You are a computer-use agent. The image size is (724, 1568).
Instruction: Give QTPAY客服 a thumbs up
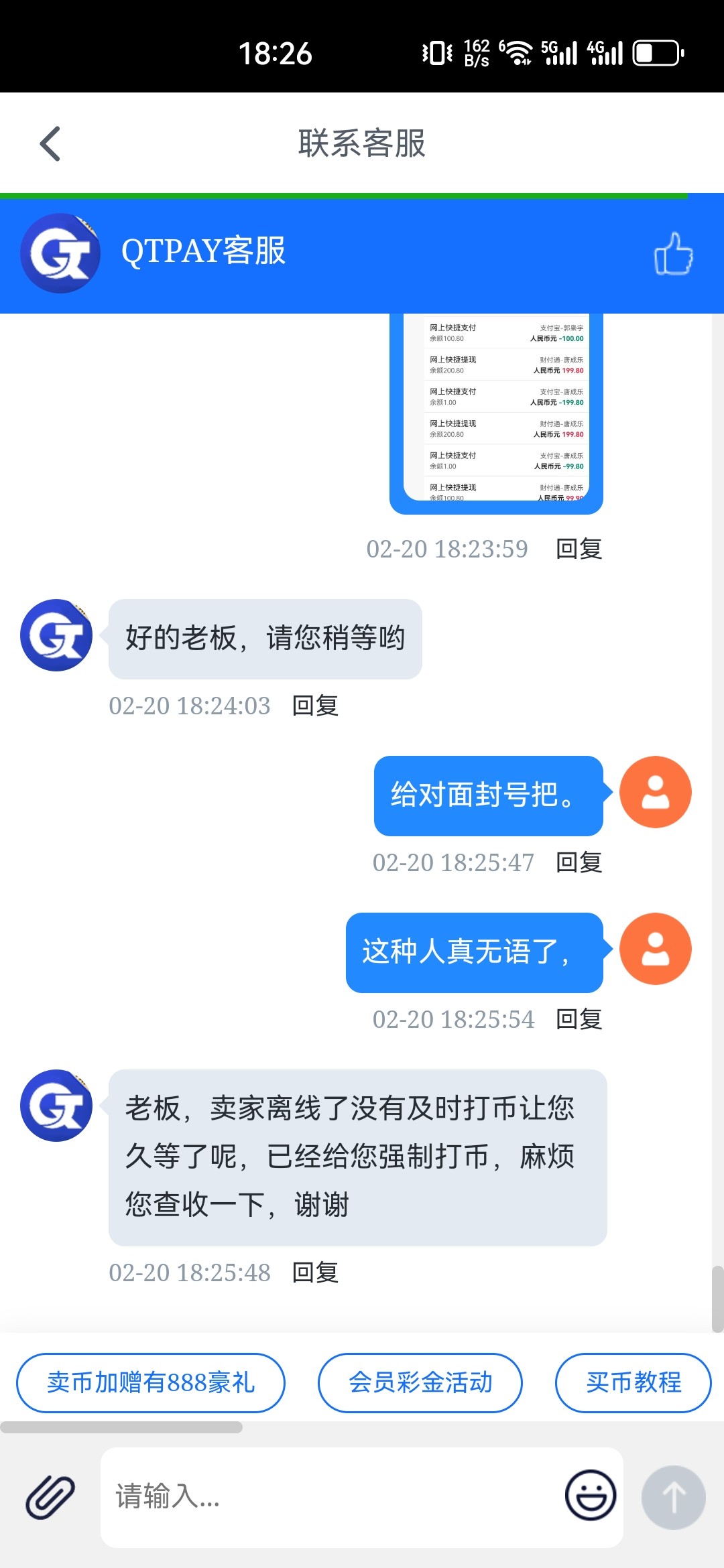click(x=673, y=254)
